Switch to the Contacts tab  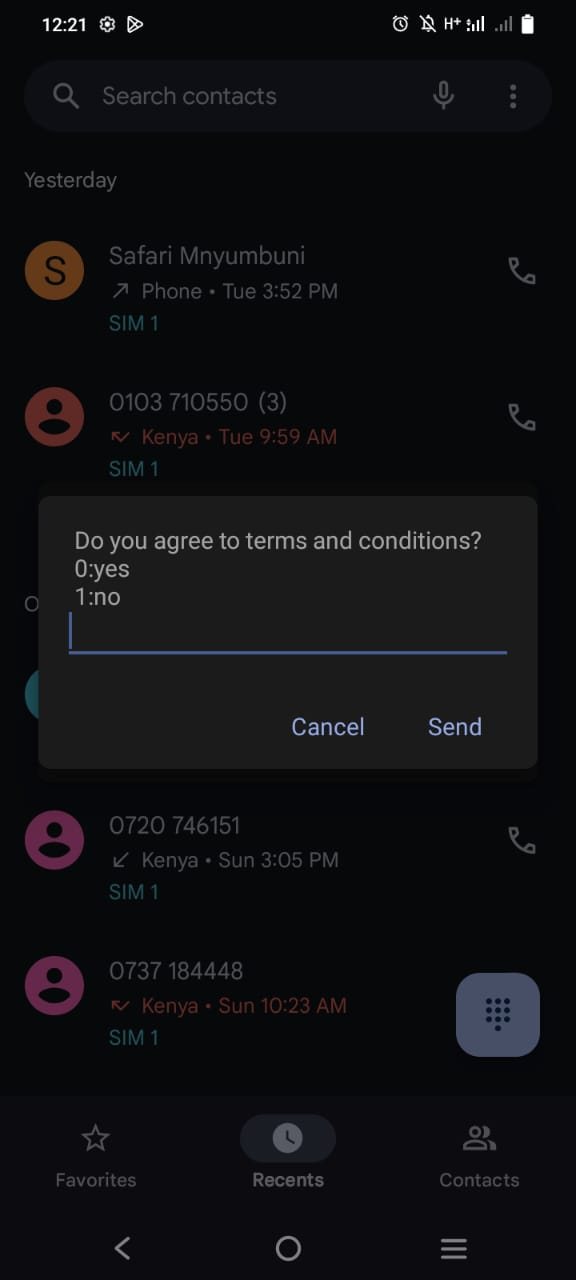coord(480,1154)
